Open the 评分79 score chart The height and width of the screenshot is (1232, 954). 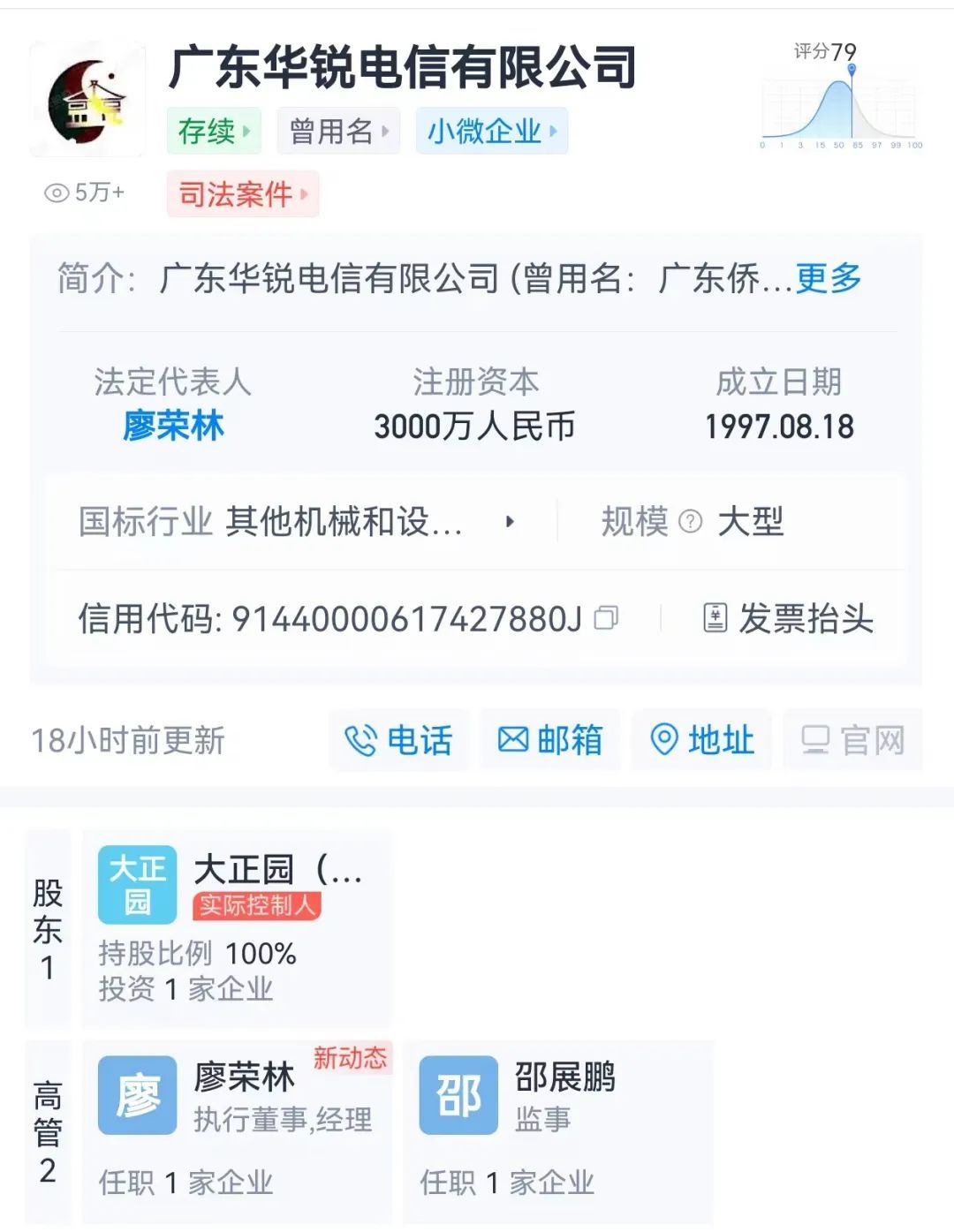coord(840,99)
